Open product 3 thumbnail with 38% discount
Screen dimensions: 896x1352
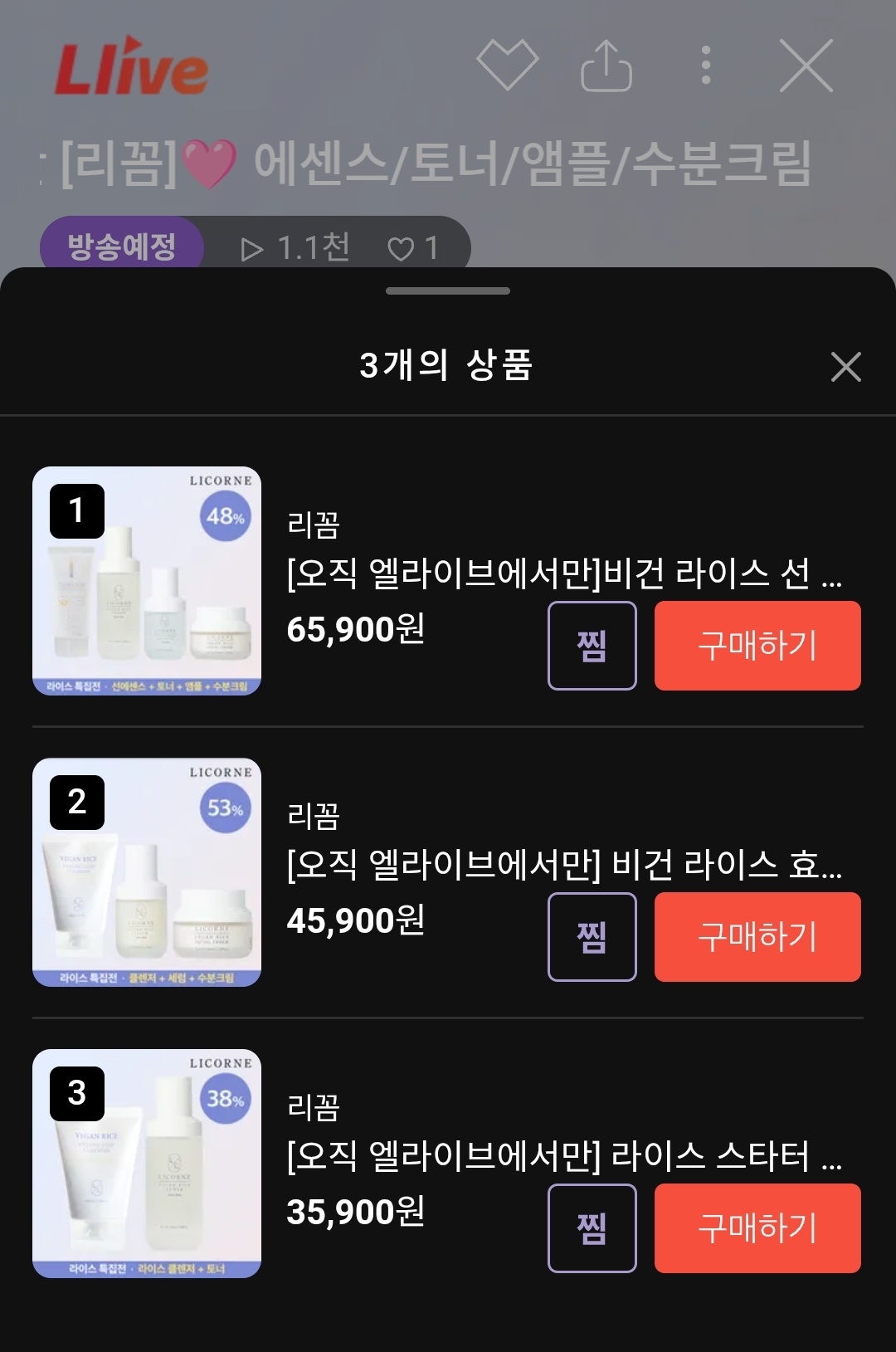click(147, 1164)
